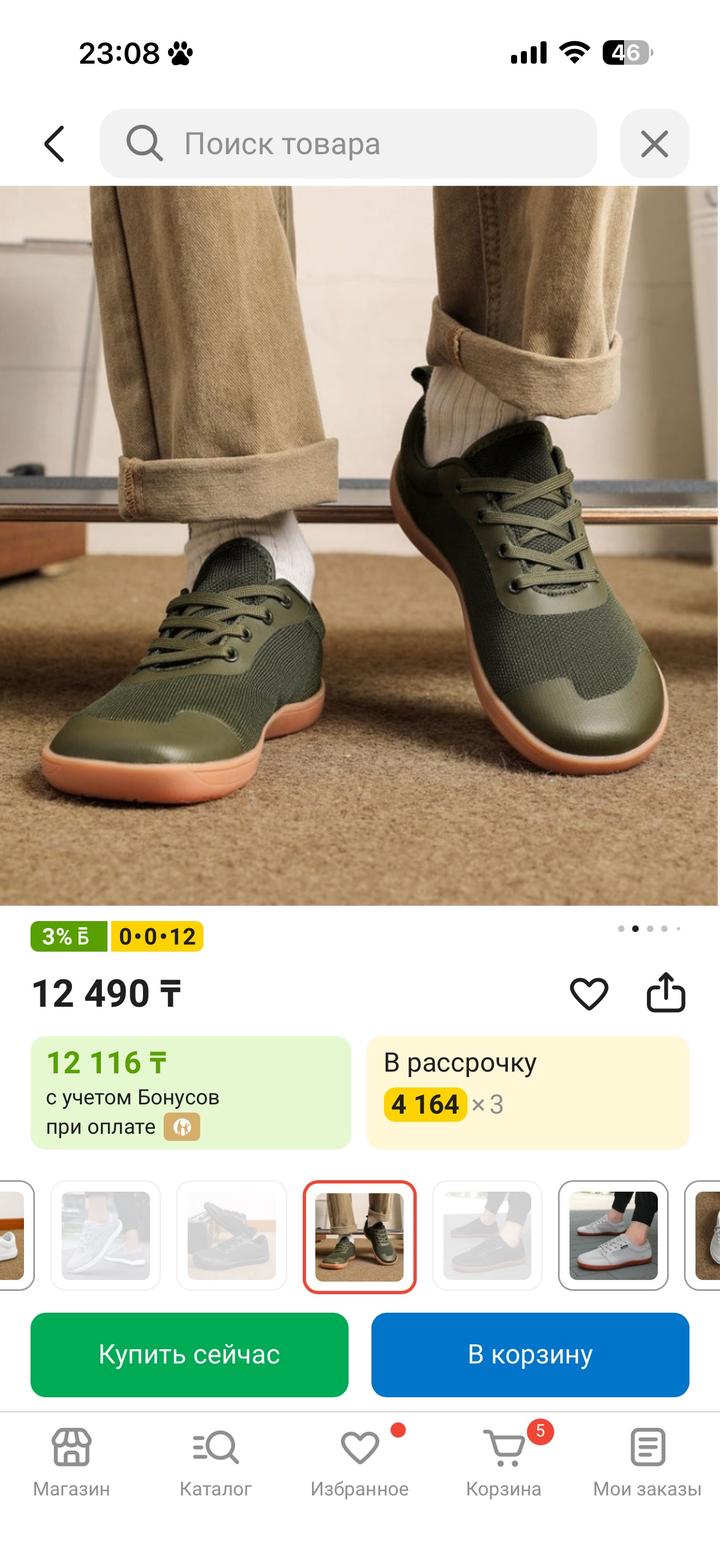Close the product page with the X button

pyautogui.click(x=654, y=144)
